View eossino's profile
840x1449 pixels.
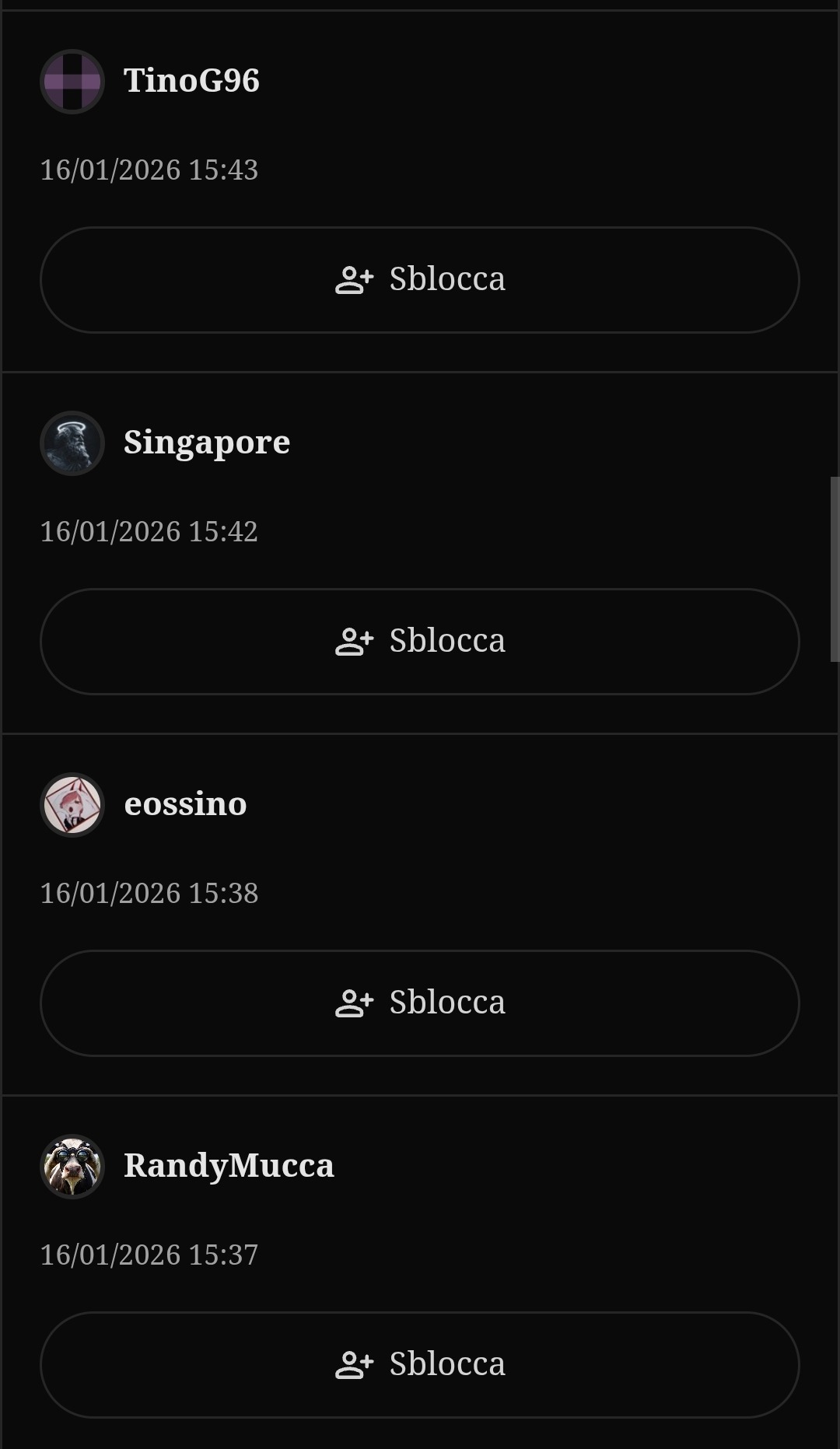185,804
